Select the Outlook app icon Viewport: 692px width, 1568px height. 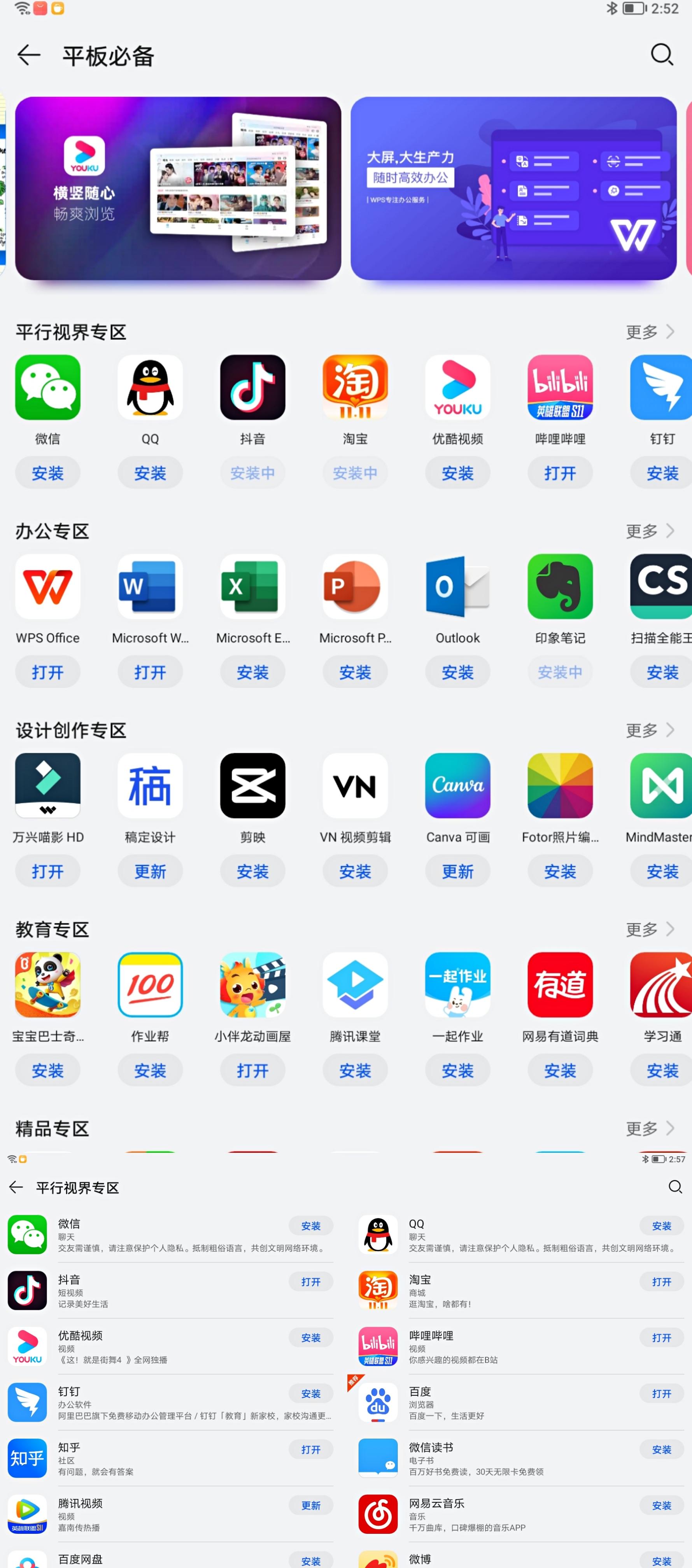click(x=457, y=587)
